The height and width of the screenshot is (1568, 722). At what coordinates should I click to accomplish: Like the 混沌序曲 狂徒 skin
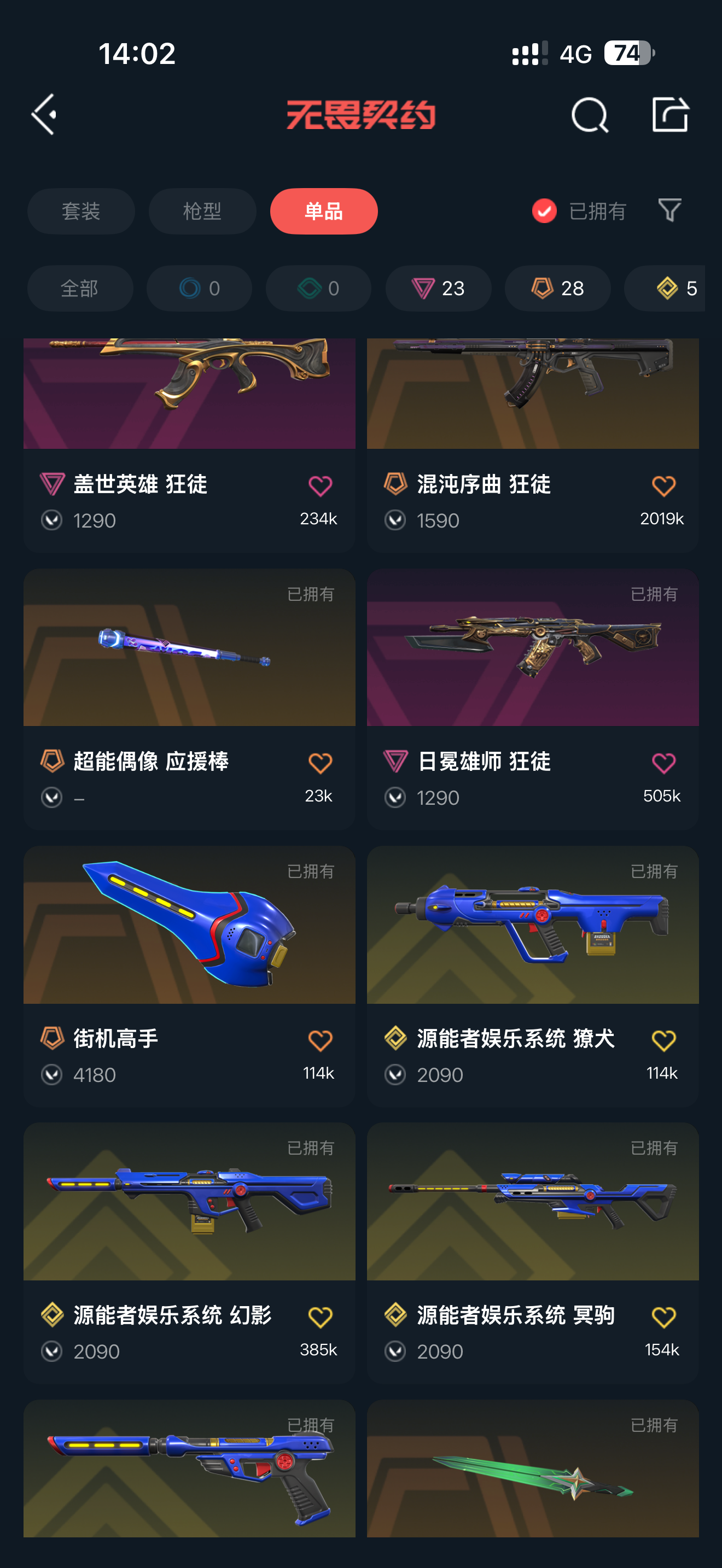[x=663, y=485]
